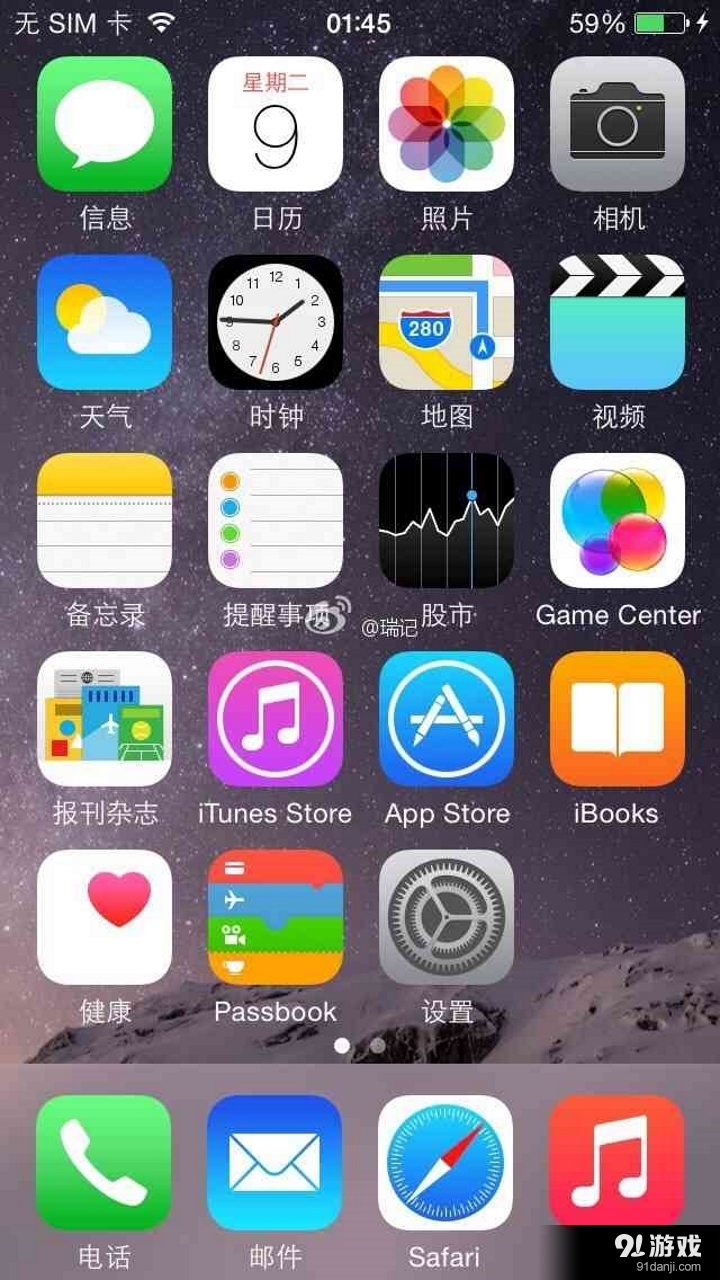Open the 视频 Videos app
Viewport: 720px width, 1280px height.
pos(618,322)
